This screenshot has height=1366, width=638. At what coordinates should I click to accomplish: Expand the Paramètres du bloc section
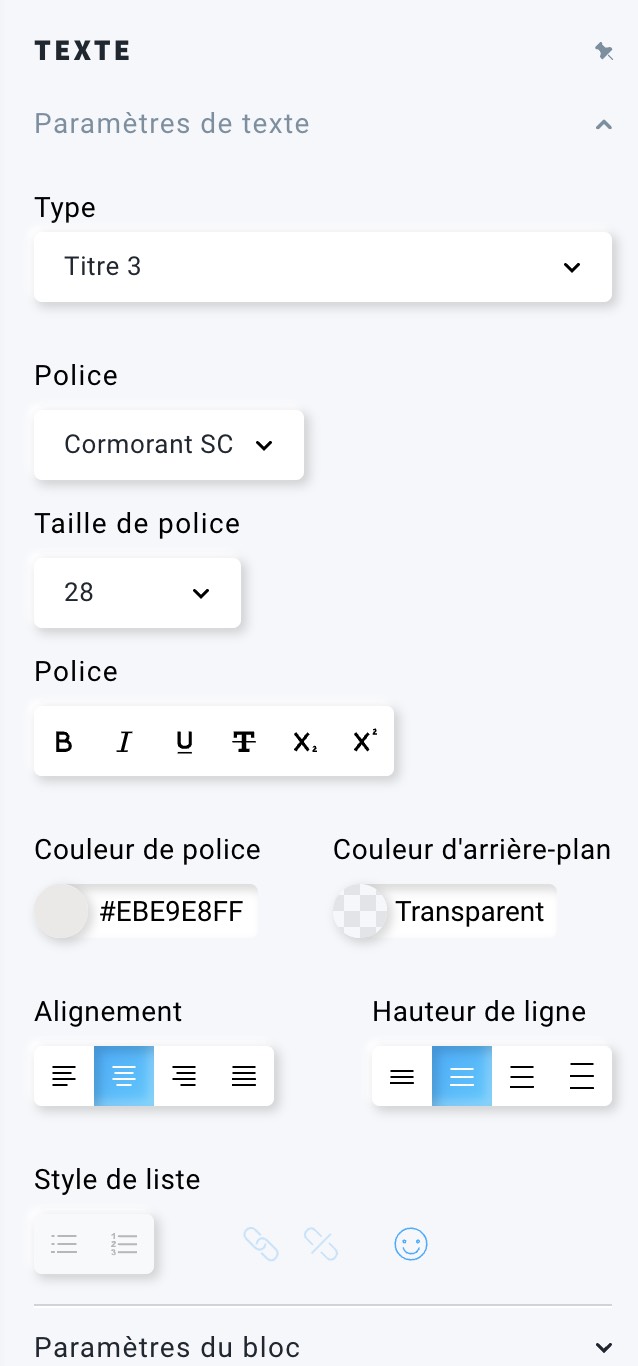click(323, 1347)
